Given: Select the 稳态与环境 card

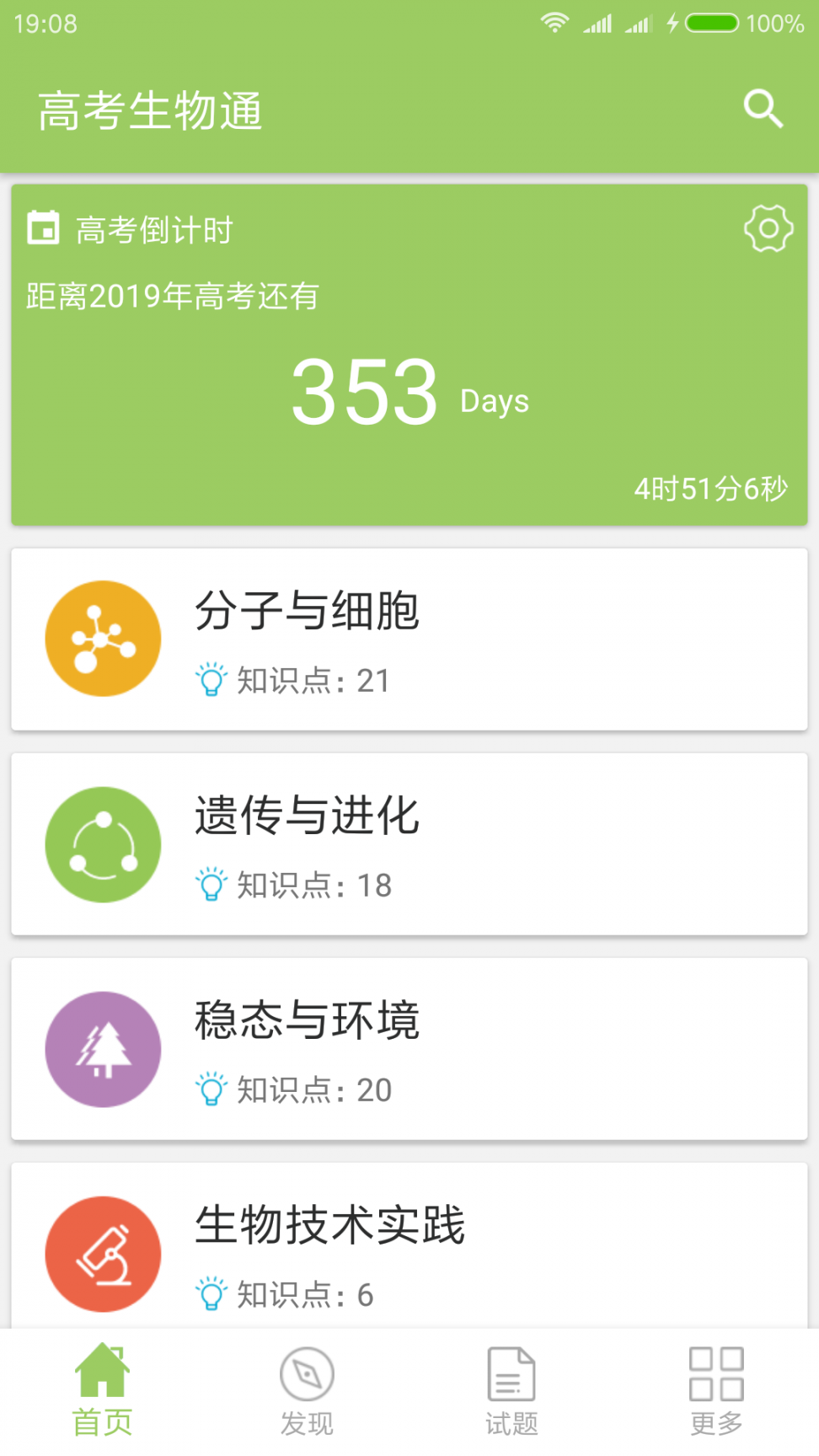Looking at the screenshot, I should 409,1049.
